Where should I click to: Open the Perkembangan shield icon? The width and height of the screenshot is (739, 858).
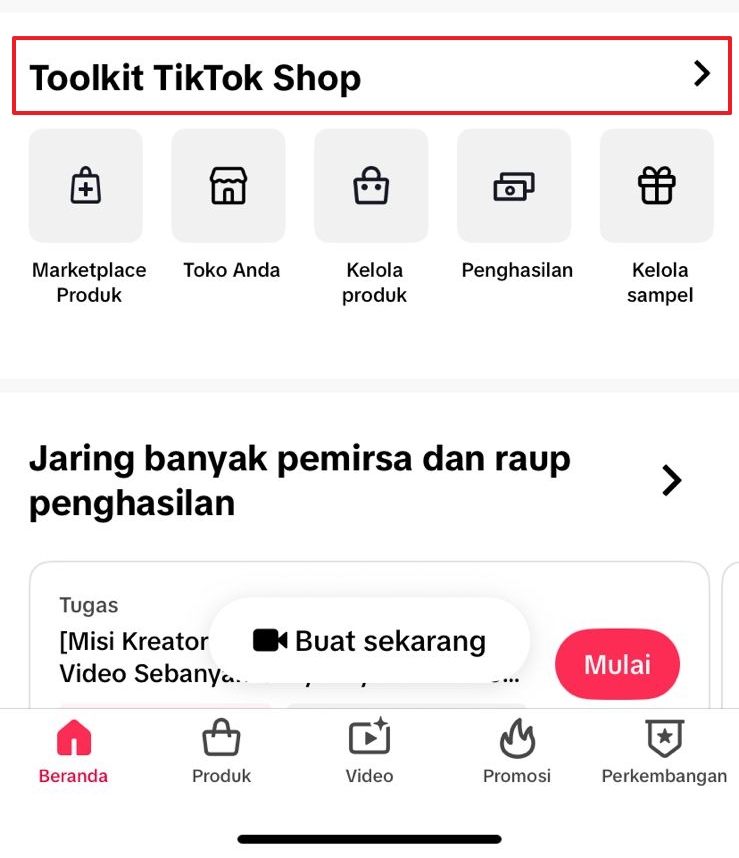click(x=664, y=739)
